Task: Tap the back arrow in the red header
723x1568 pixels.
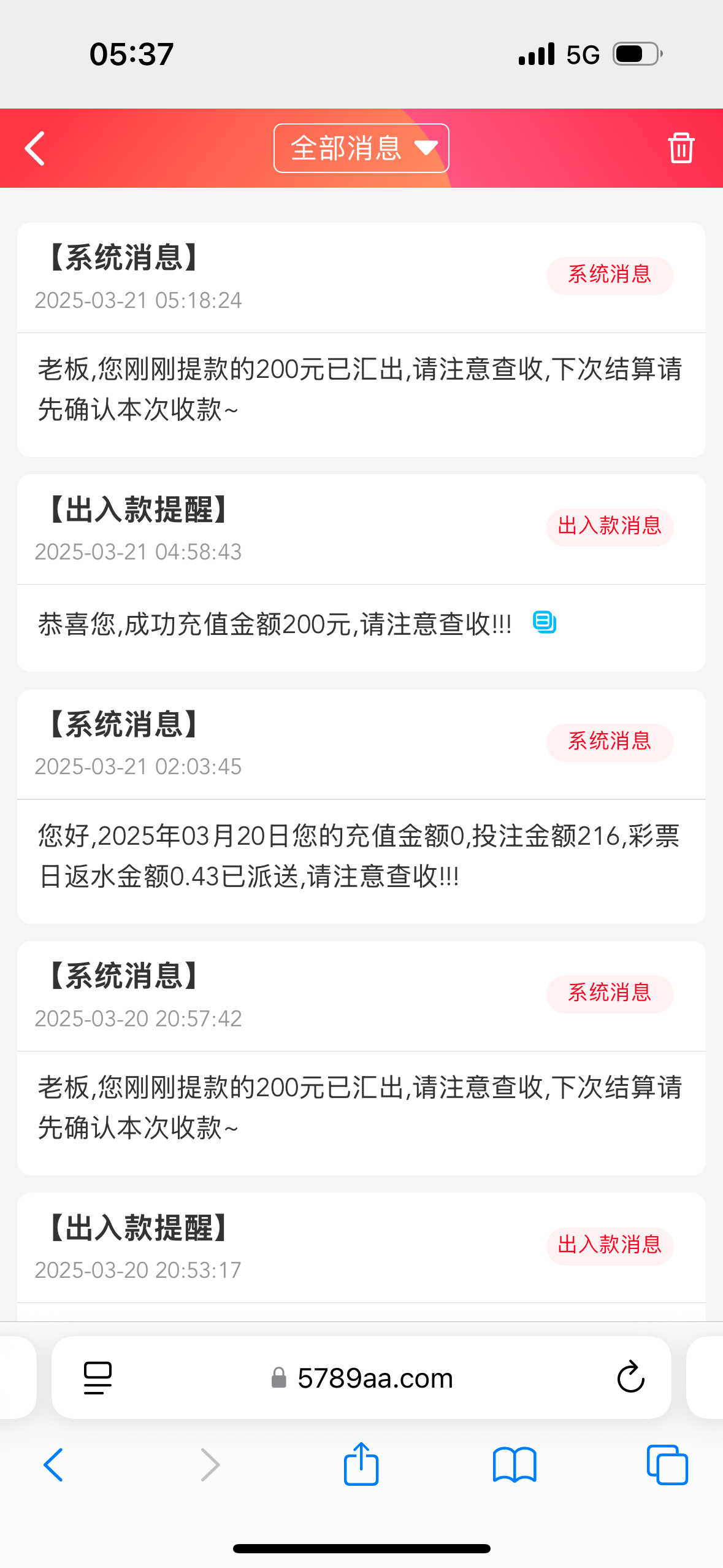Action: tap(35, 148)
